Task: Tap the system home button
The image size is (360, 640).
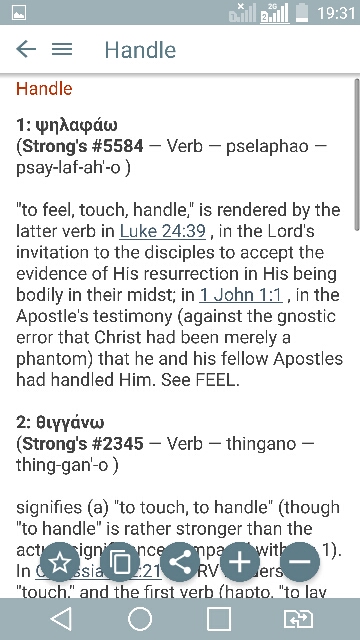Action: 140,619
